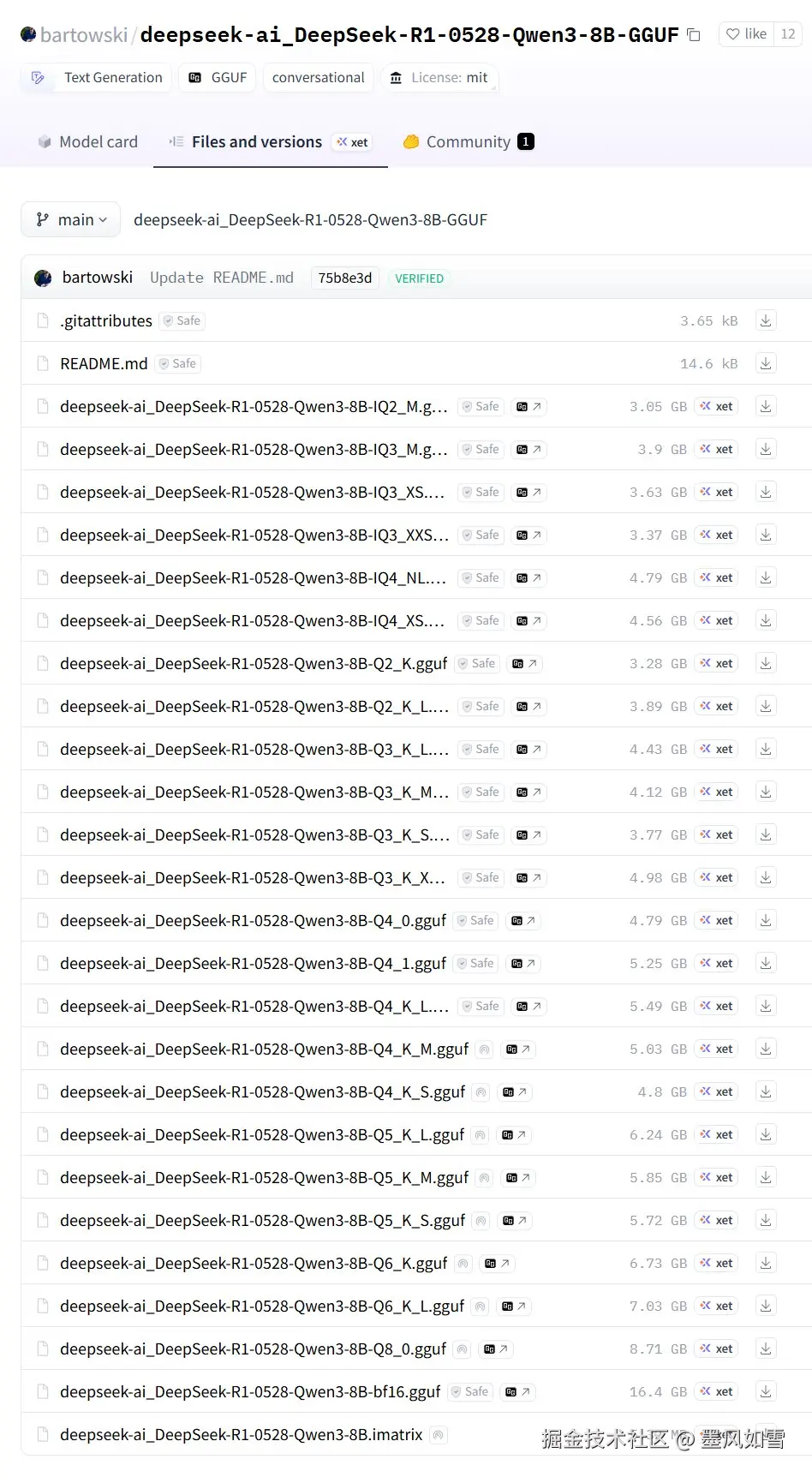This screenshot has width=812, height=1477.
Task: Select the Text Generation tag
Action: (97, 78)
